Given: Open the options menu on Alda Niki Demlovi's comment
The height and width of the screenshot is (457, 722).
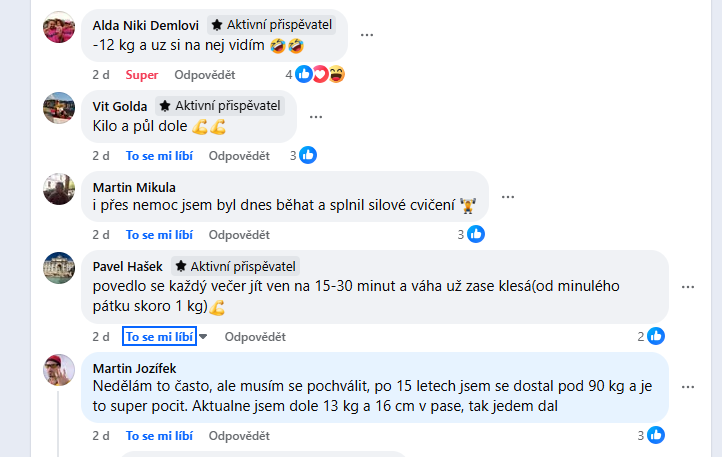Looking at the screenshot, I should tap(367, 35).
